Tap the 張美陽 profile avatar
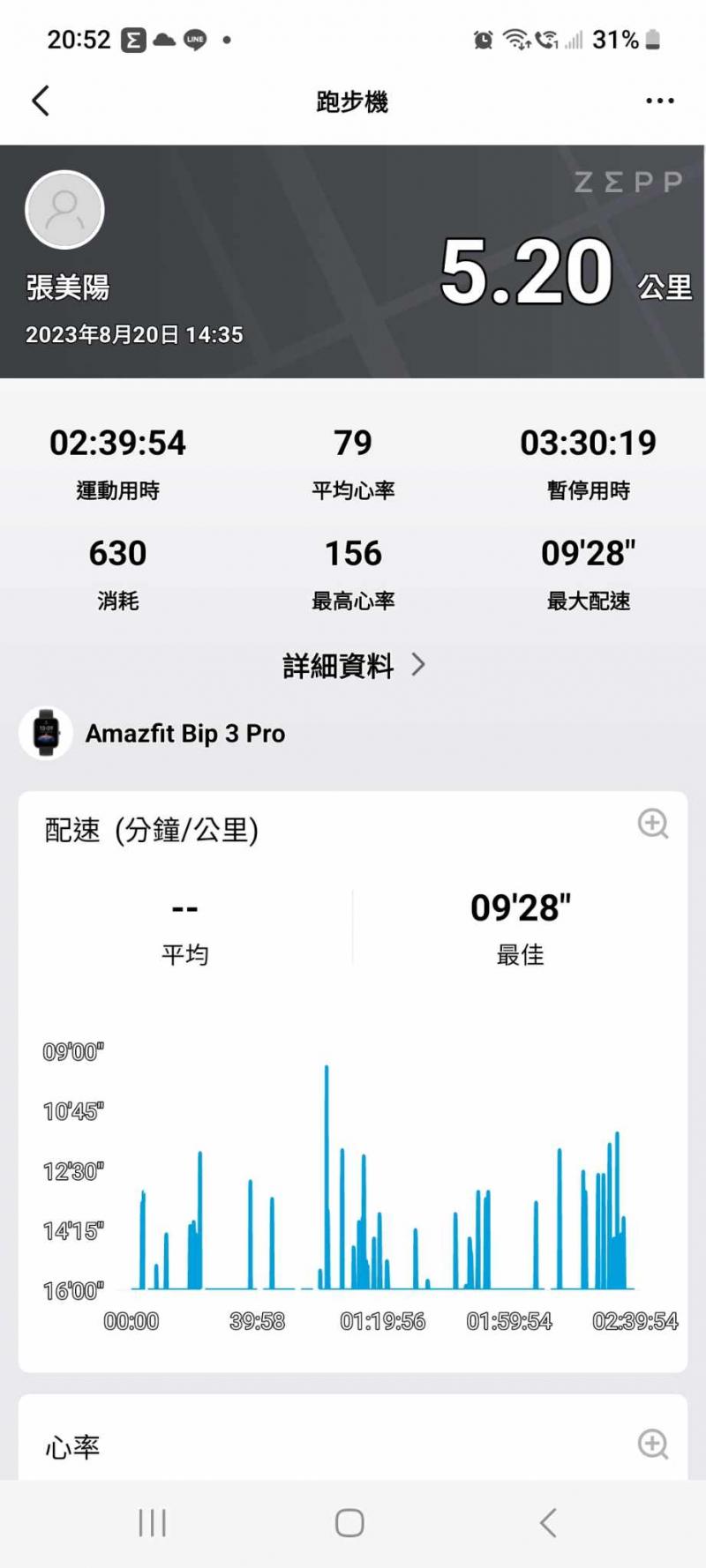The height and width of the screenshot is (1568, 706). coord(64,210)
